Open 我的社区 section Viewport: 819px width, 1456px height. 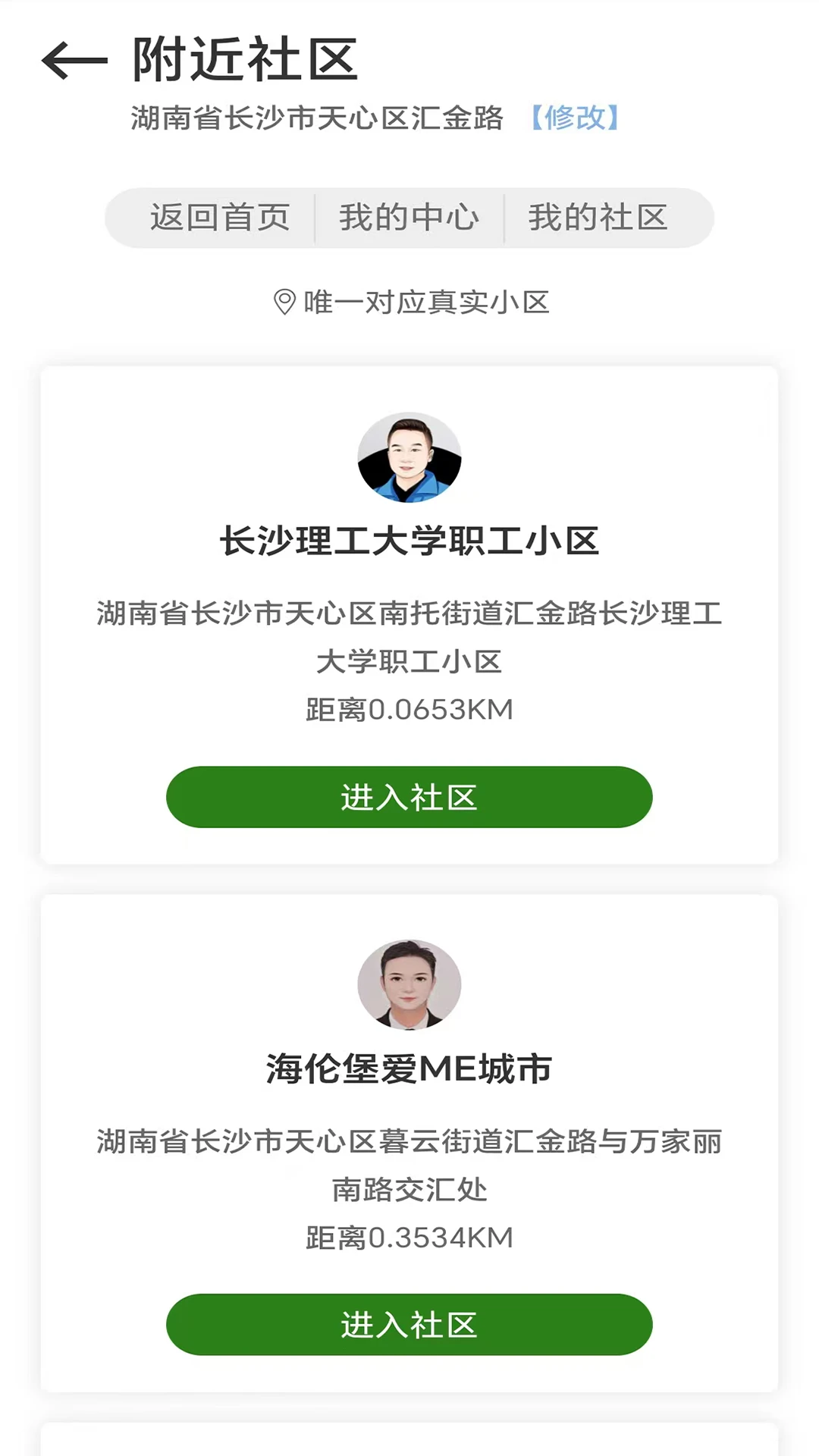598,218
